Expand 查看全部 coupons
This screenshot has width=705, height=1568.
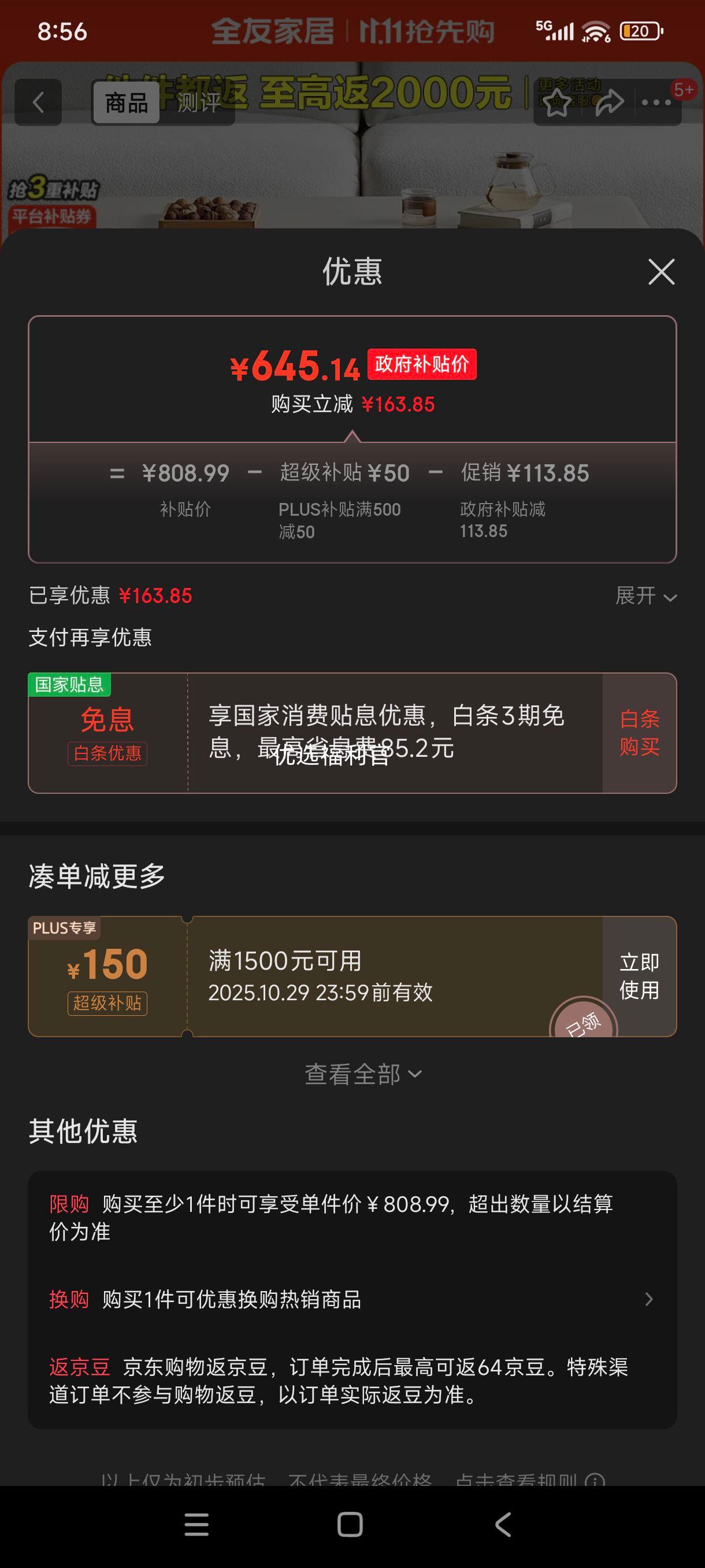[x=363, y=1074]
